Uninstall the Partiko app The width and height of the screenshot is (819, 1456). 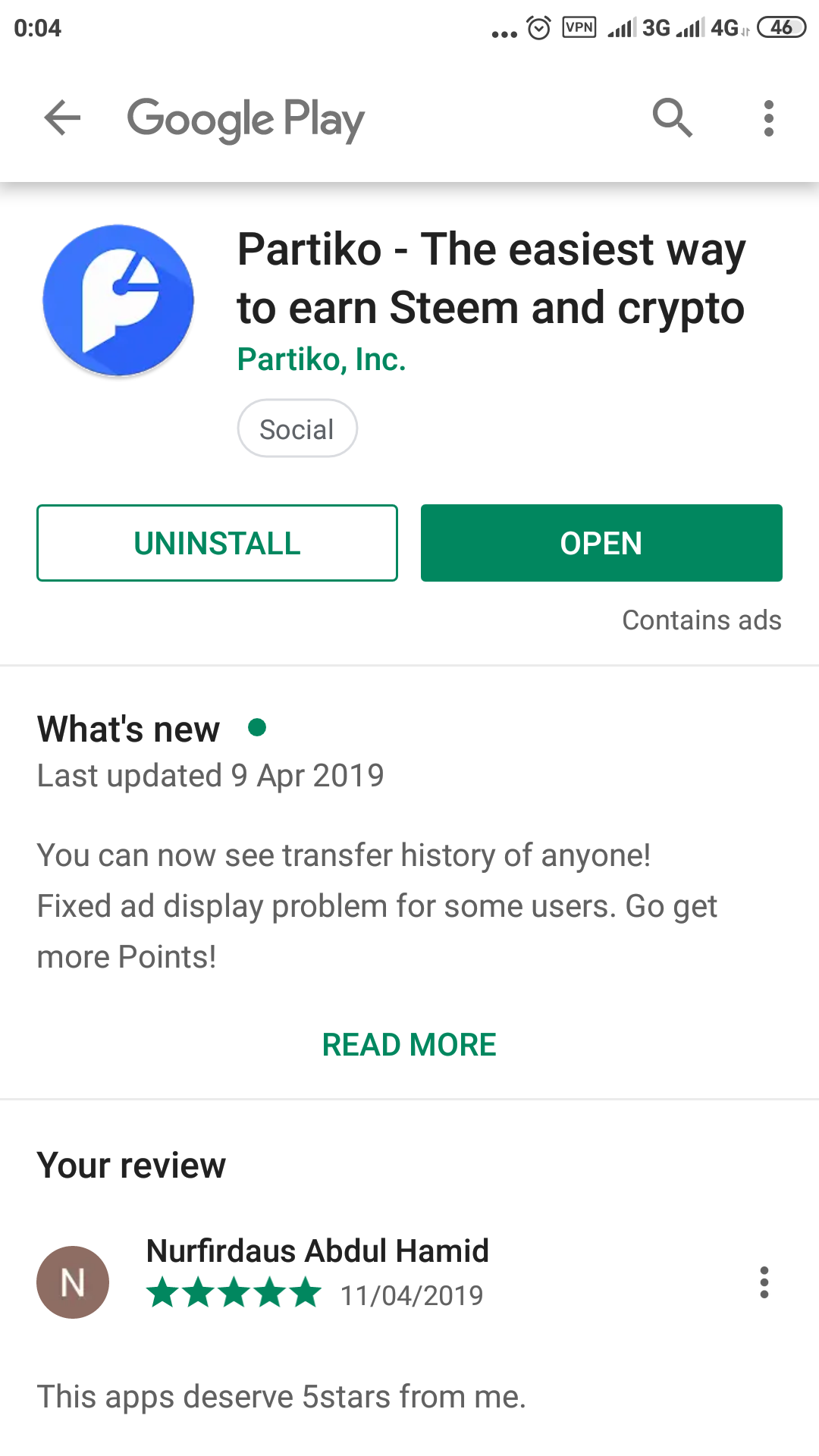(x=217, y=543)
